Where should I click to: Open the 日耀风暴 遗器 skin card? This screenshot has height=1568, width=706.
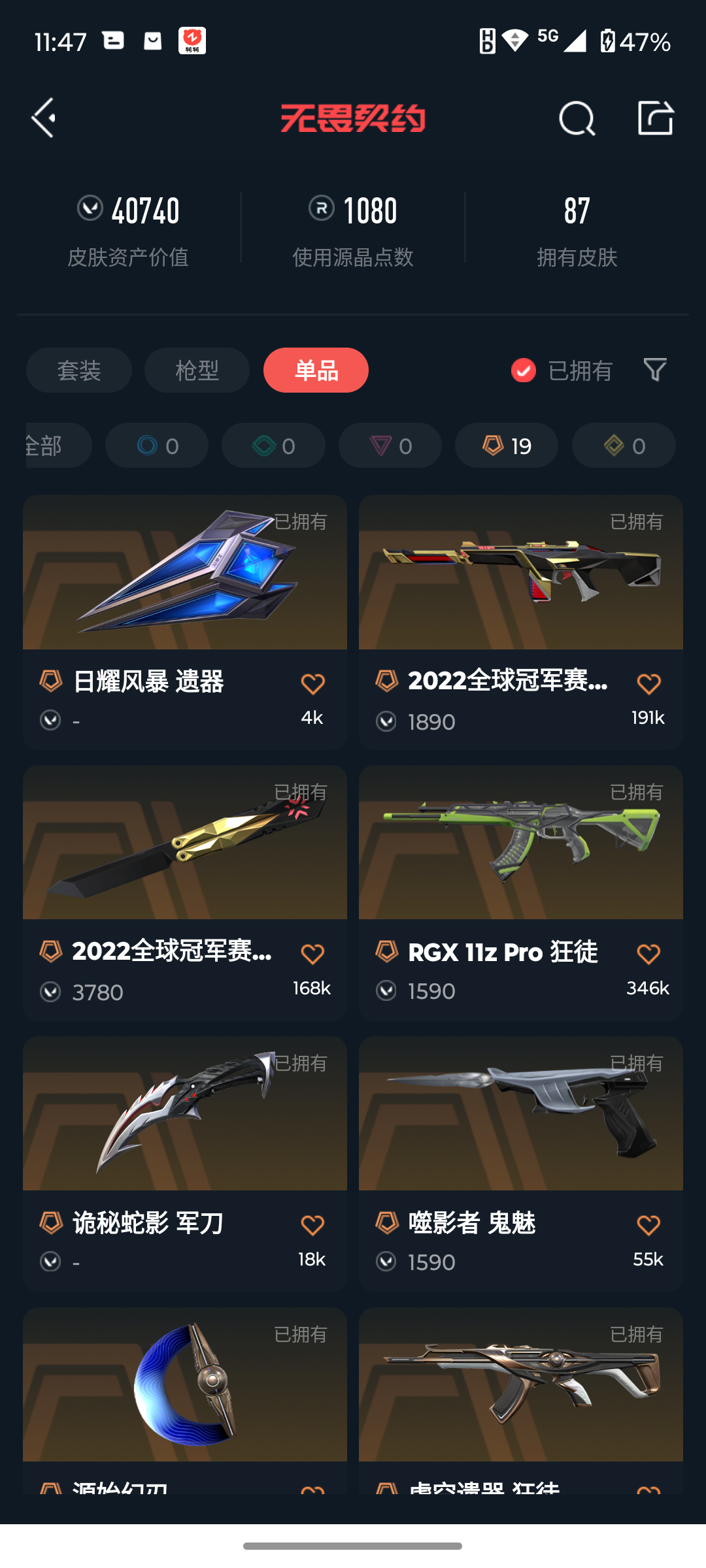tap(185, 622)
